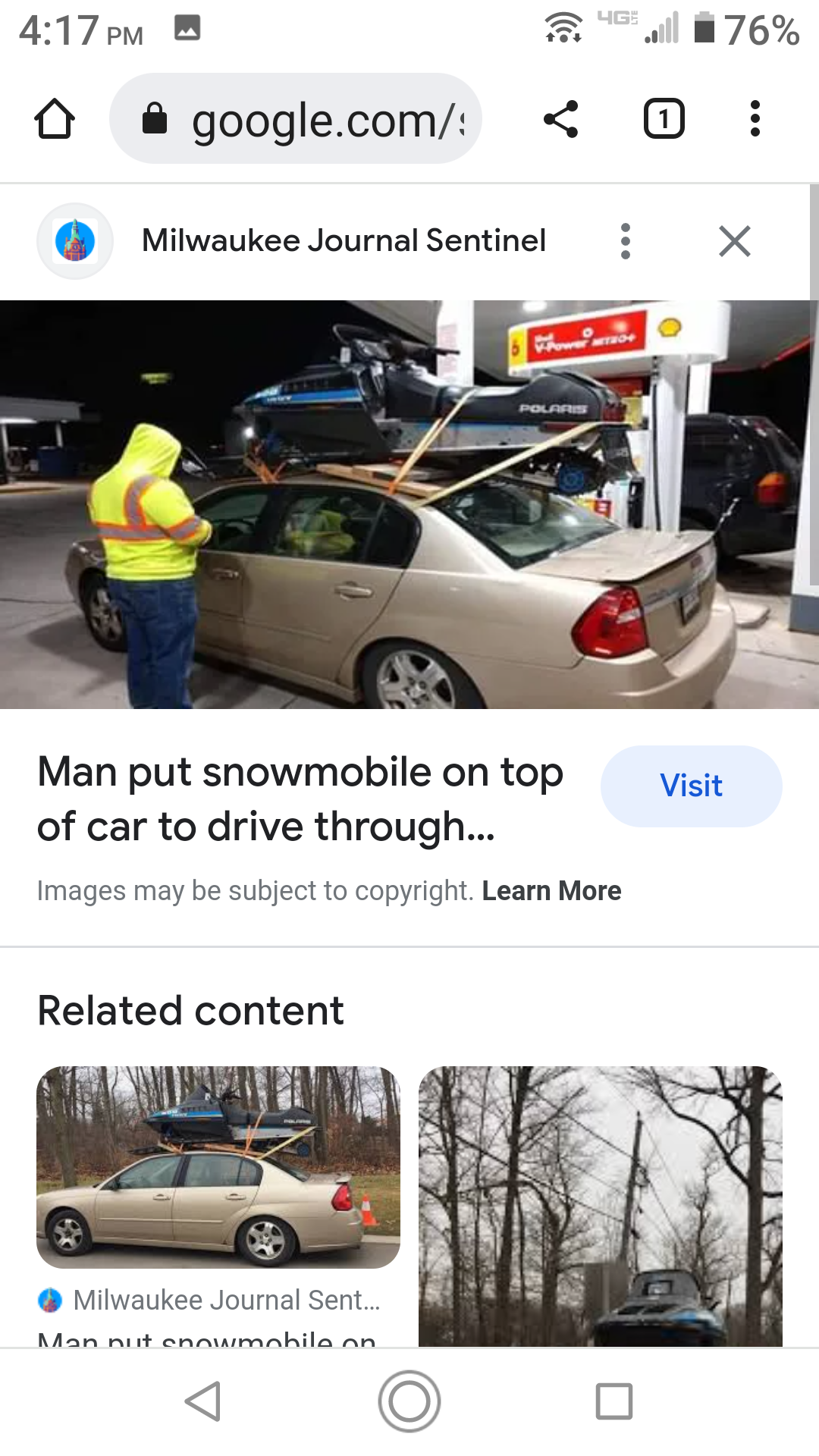Screen dimensions: 819x1456
Task: Tap the Milwaukee Journal Sentinel source header
Action: tap(343, 241)
